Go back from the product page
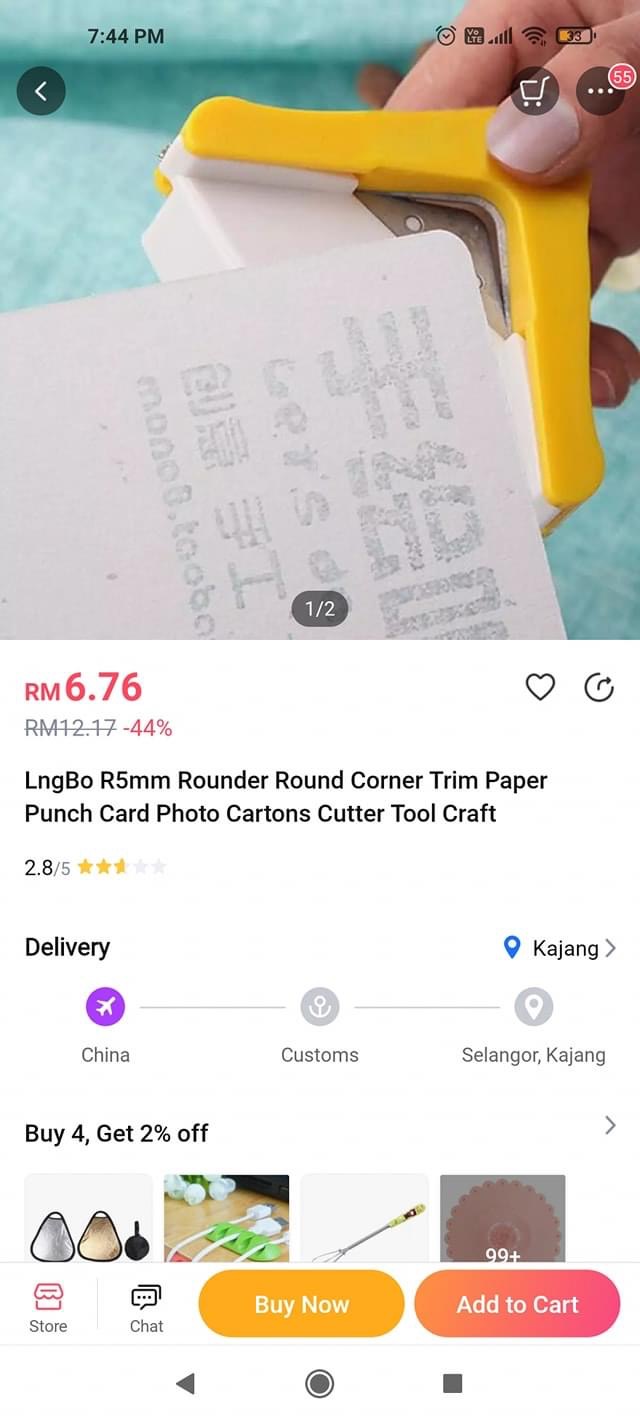The height and width of the screenshot is (1422, 640). pos(41,91)
